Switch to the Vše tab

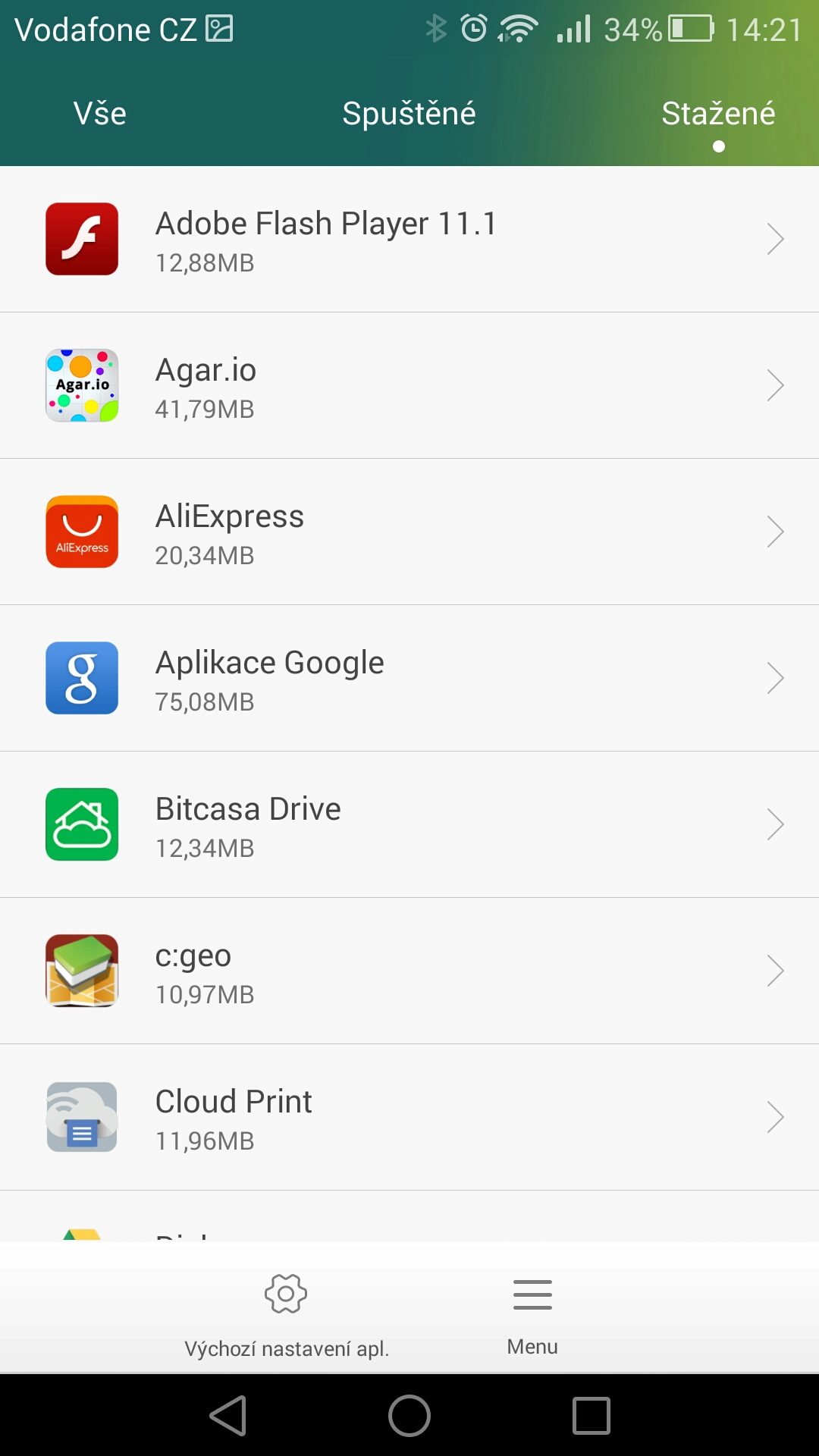coord(100,114)
